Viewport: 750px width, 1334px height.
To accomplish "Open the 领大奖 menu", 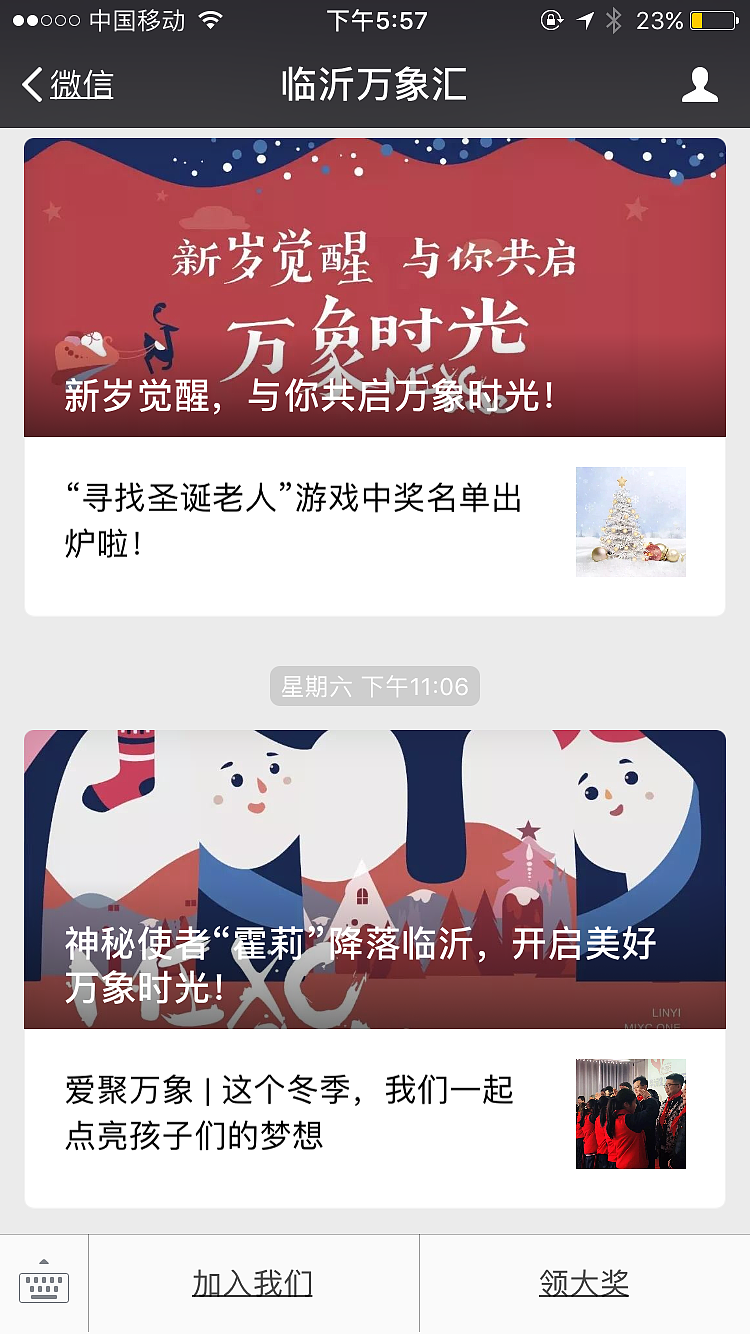I will [x=583, y=1283].
